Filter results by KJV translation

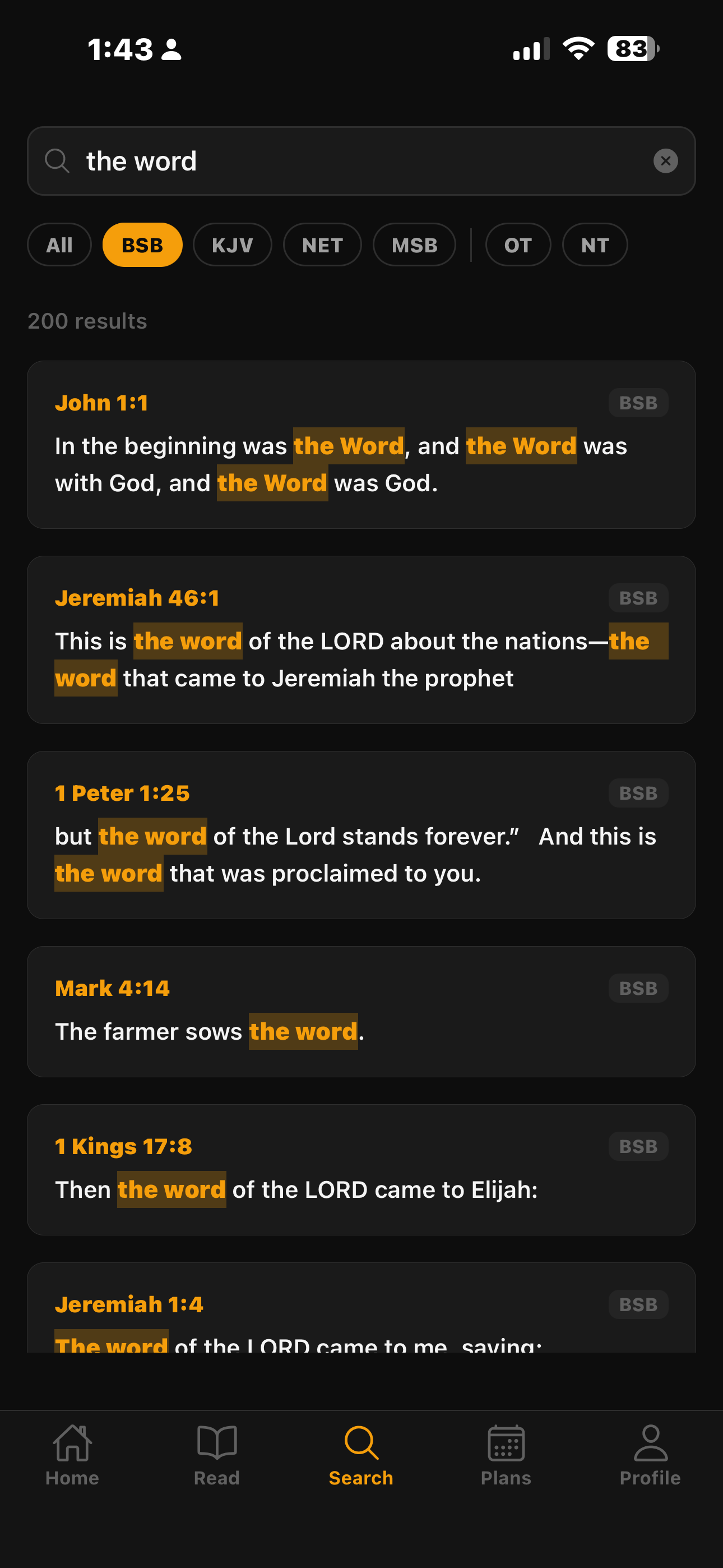(233, 245)
